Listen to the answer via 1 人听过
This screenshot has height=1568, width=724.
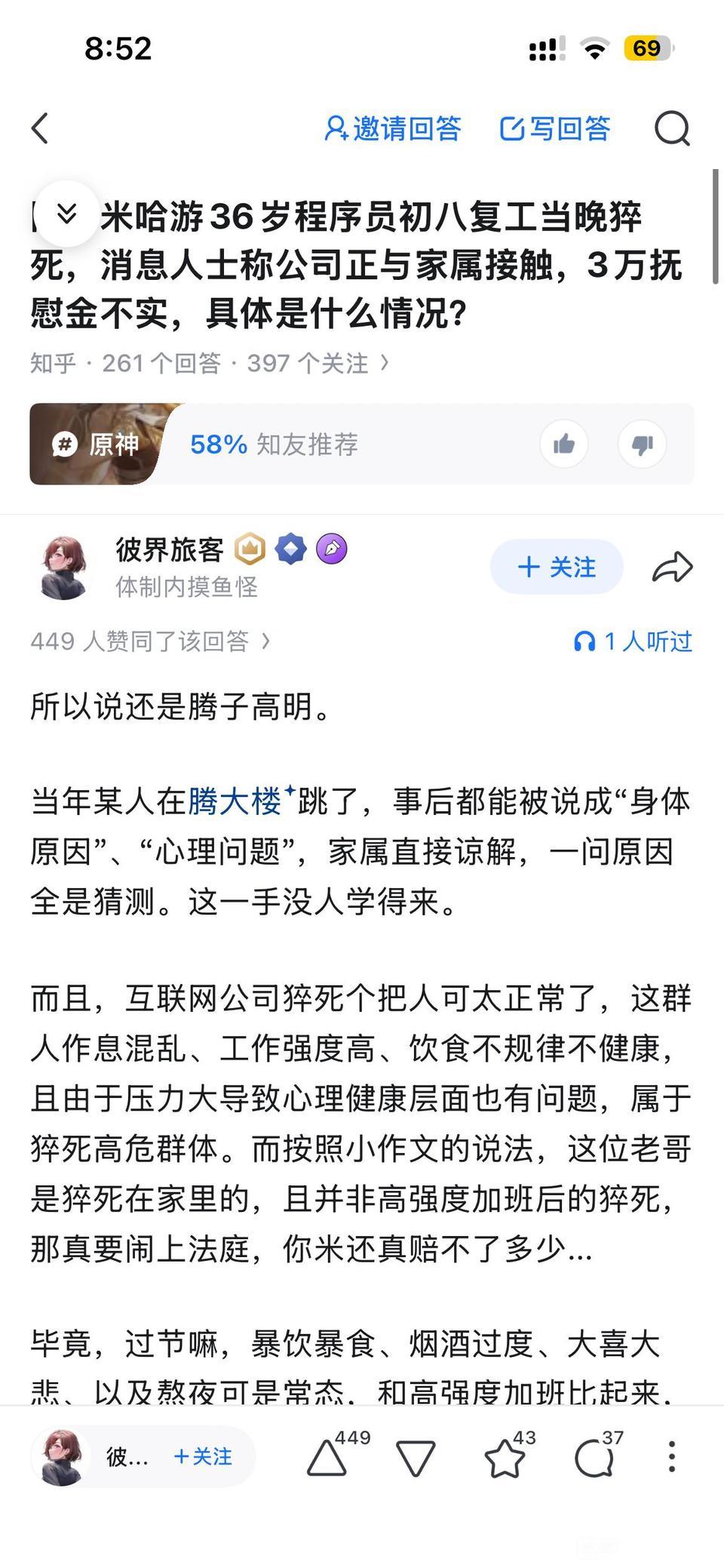[633, 641]
